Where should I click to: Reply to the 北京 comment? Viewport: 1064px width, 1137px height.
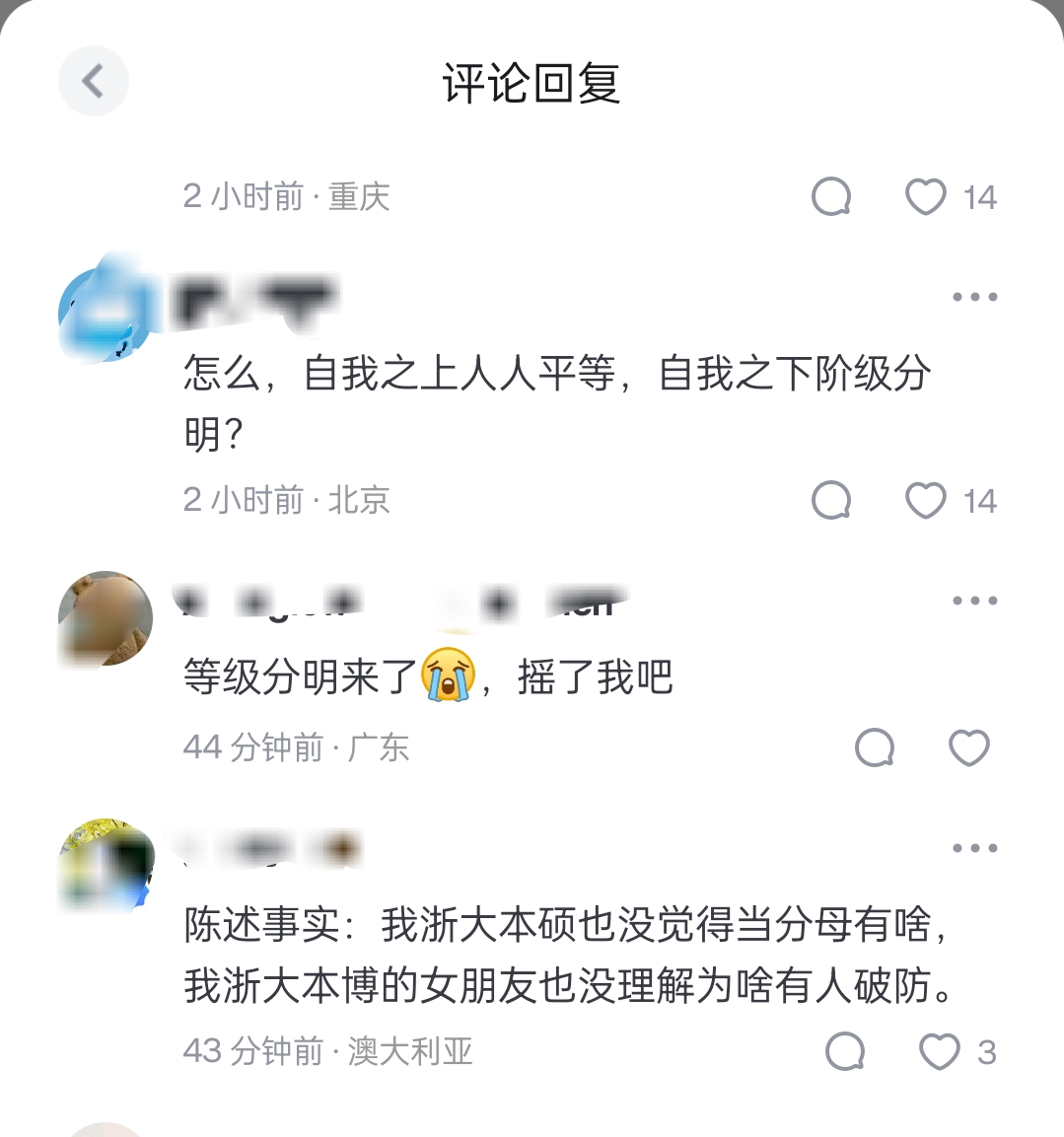[831, 500]
